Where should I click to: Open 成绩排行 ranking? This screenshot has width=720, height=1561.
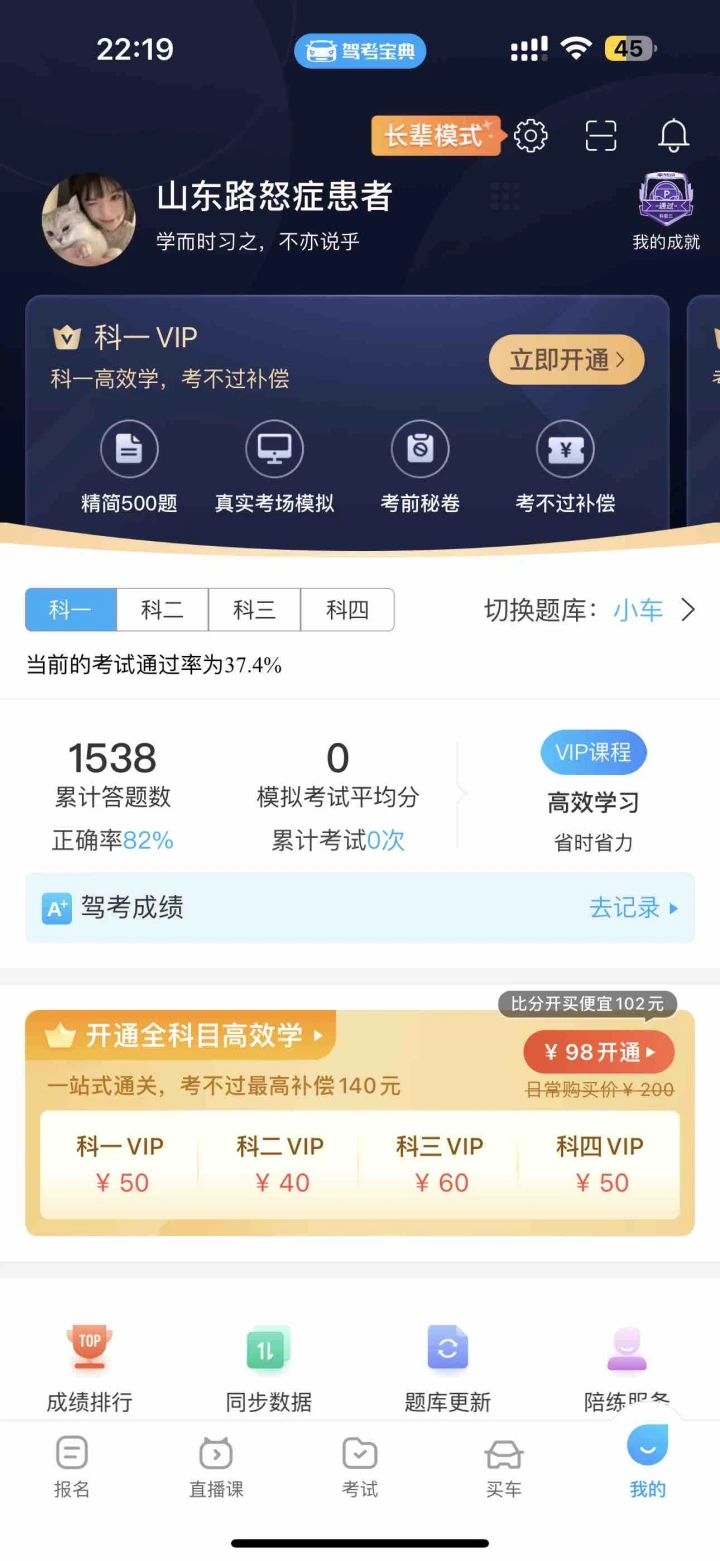click(x=89, y=1368)
